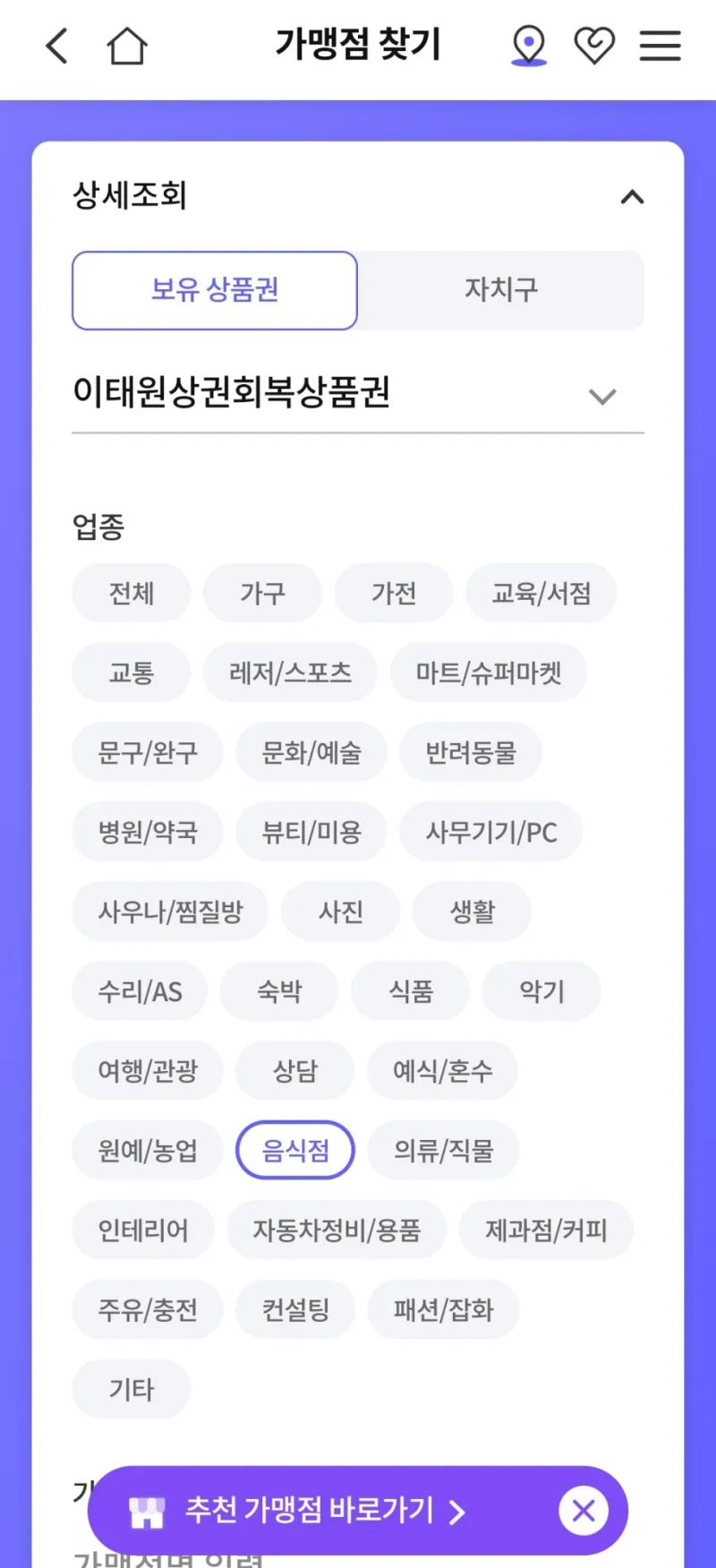This screenshot has height=1568, width=716.
Task: Go back using the top-left arrow
Action: 57,47
